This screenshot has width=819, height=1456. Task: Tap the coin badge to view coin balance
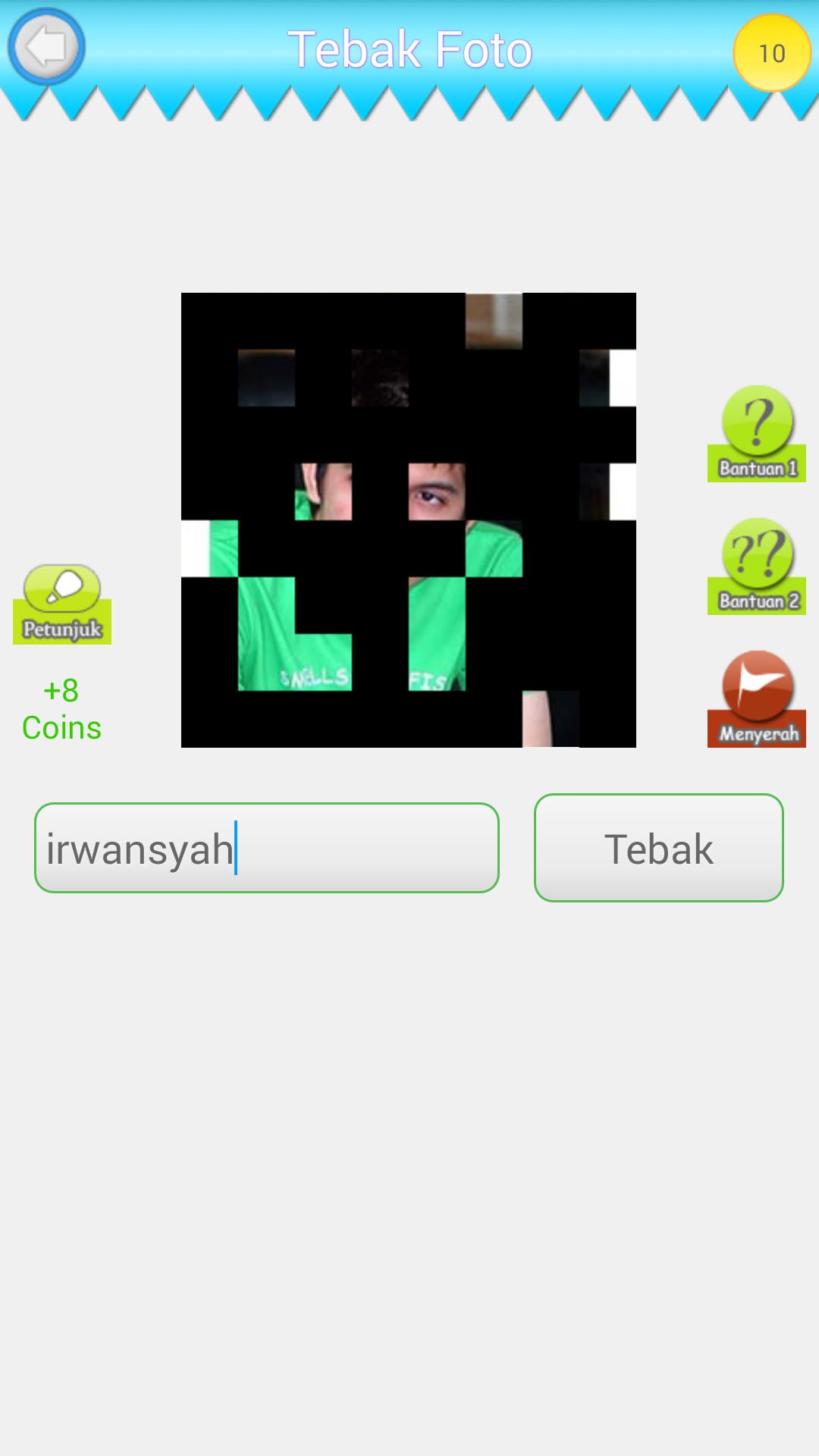pos(771,53)
